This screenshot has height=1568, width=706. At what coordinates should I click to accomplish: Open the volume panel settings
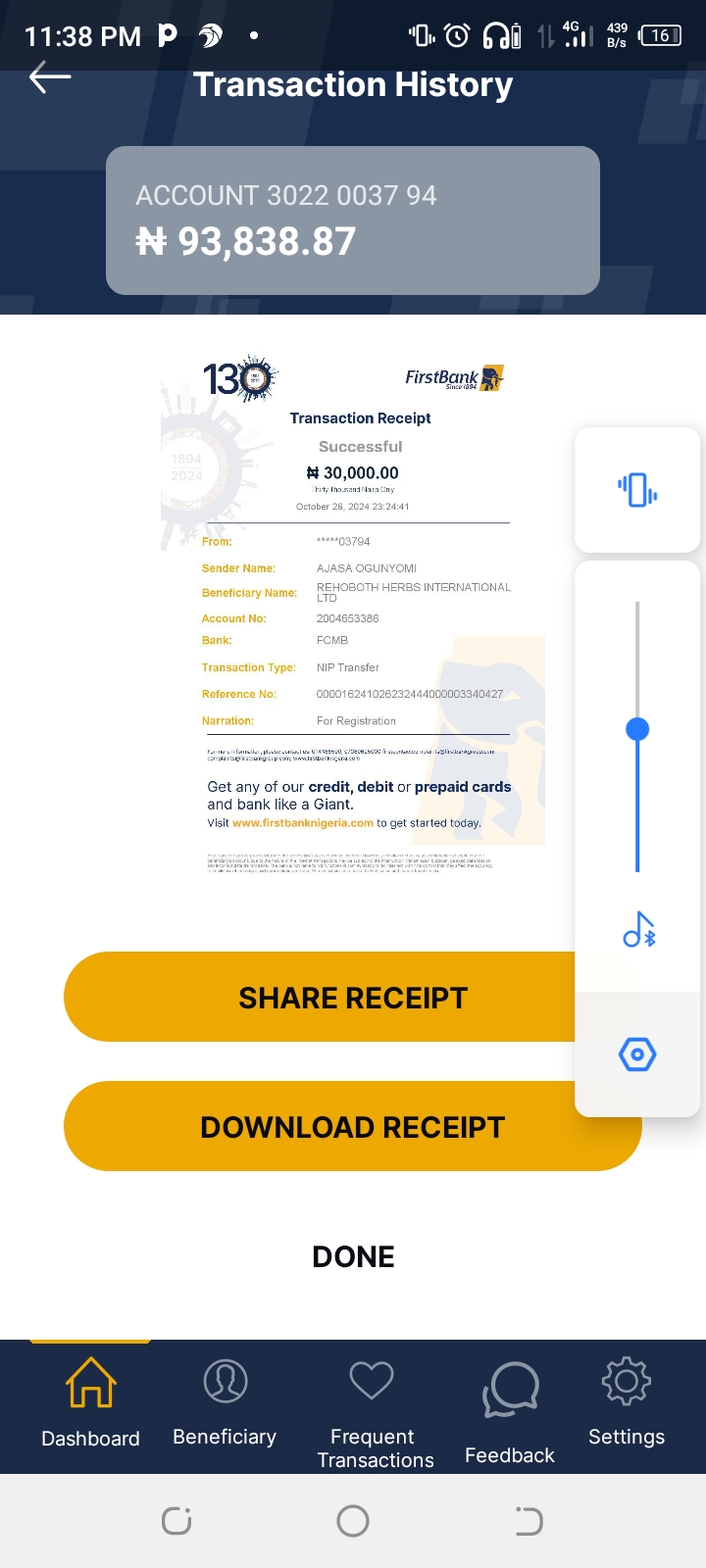click(637, 1054)
